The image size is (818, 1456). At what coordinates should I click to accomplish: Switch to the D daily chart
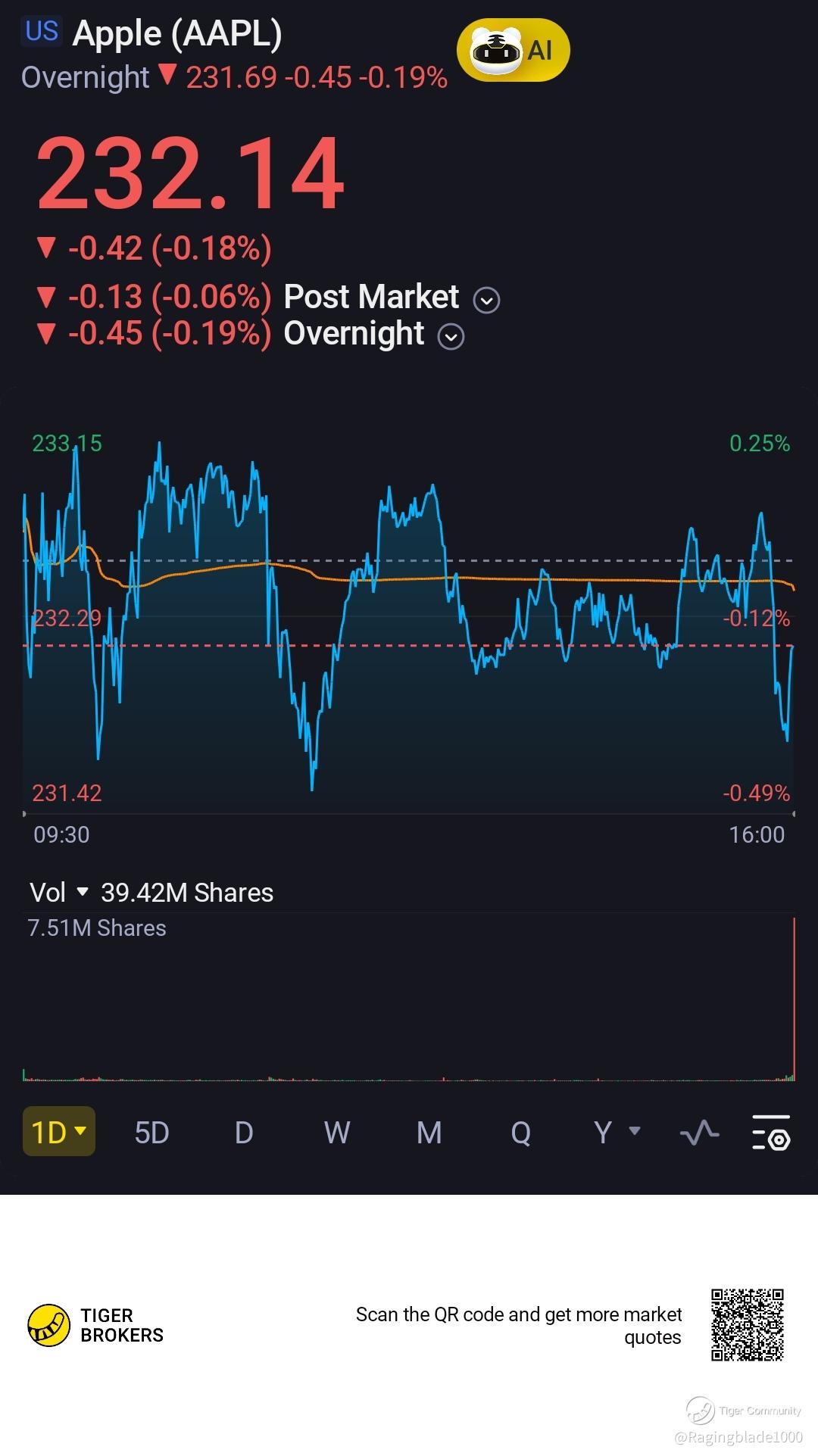click(x=244, y=1133)
